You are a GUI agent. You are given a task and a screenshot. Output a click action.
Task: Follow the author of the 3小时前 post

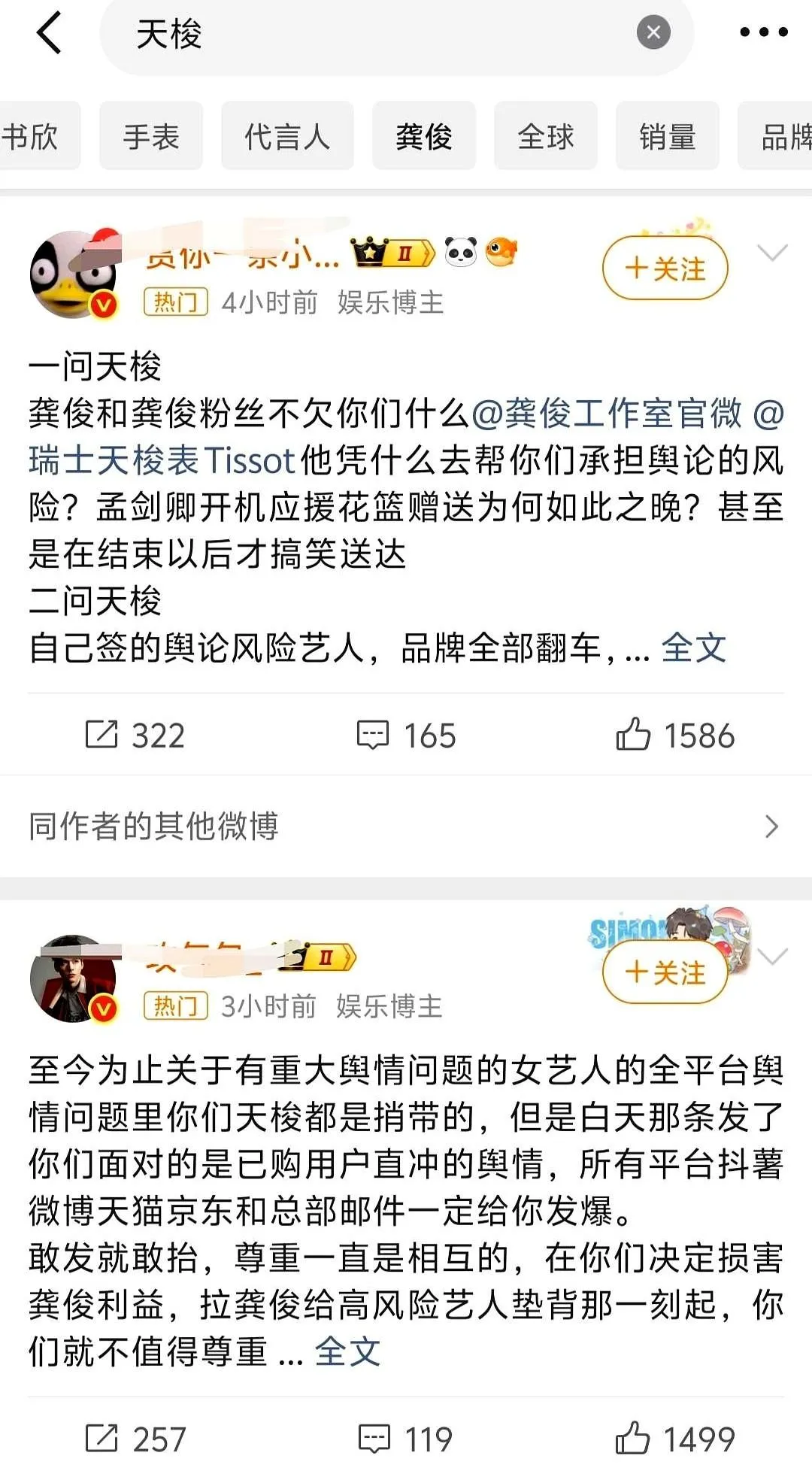click(x=665, y=973)
